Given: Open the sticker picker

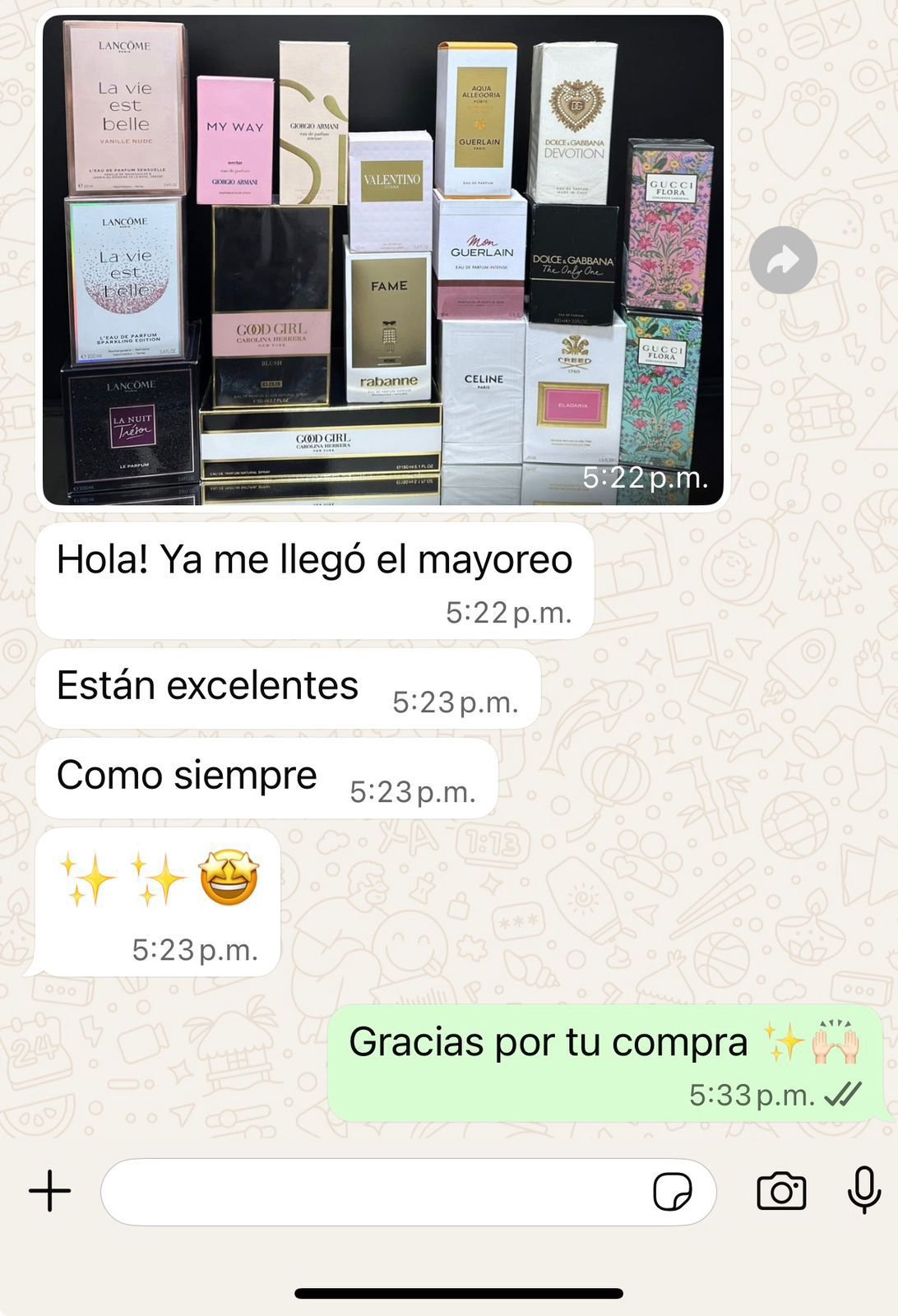Looking at the screenshot, I should pos(672,1192).
